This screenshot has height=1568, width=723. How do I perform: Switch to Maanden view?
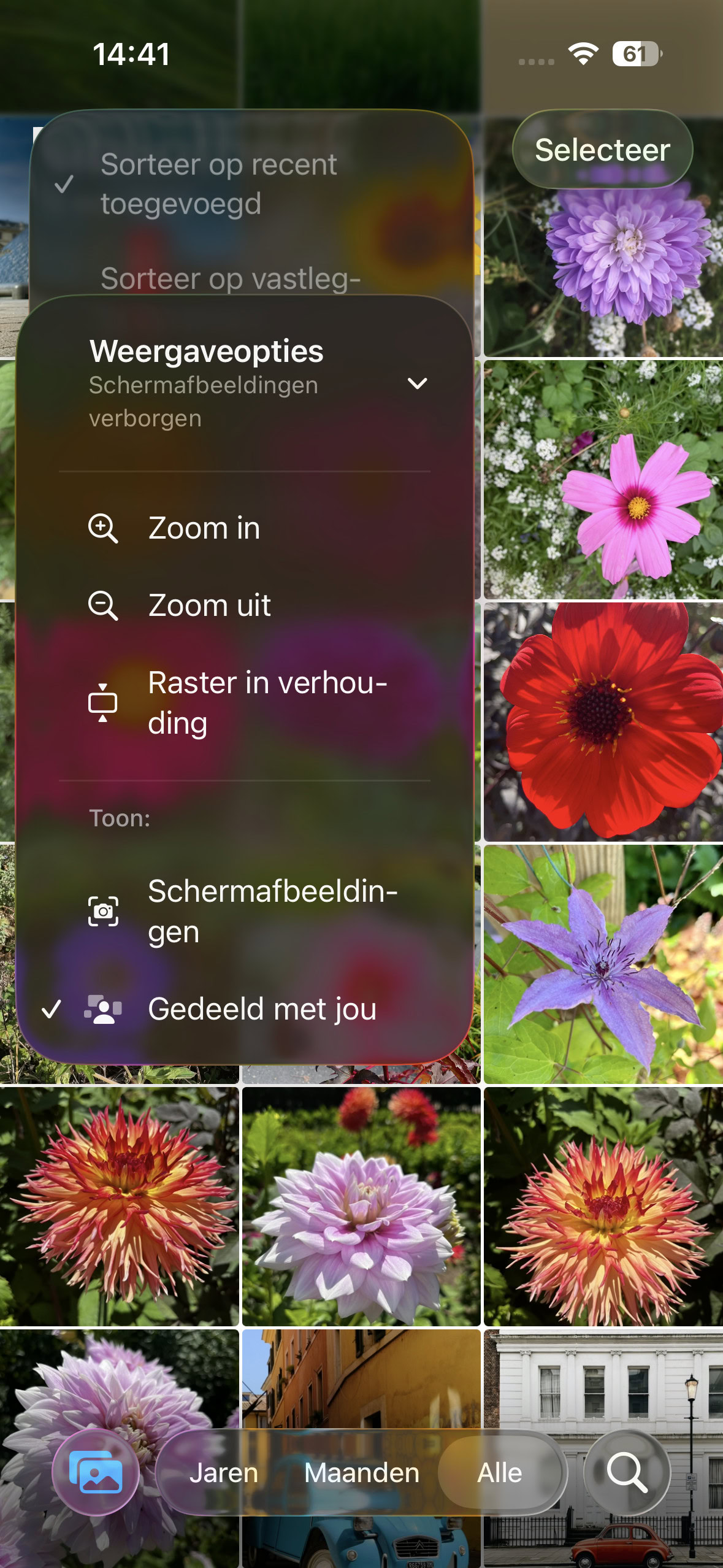pyautogui.click(x=362, y=1473)
